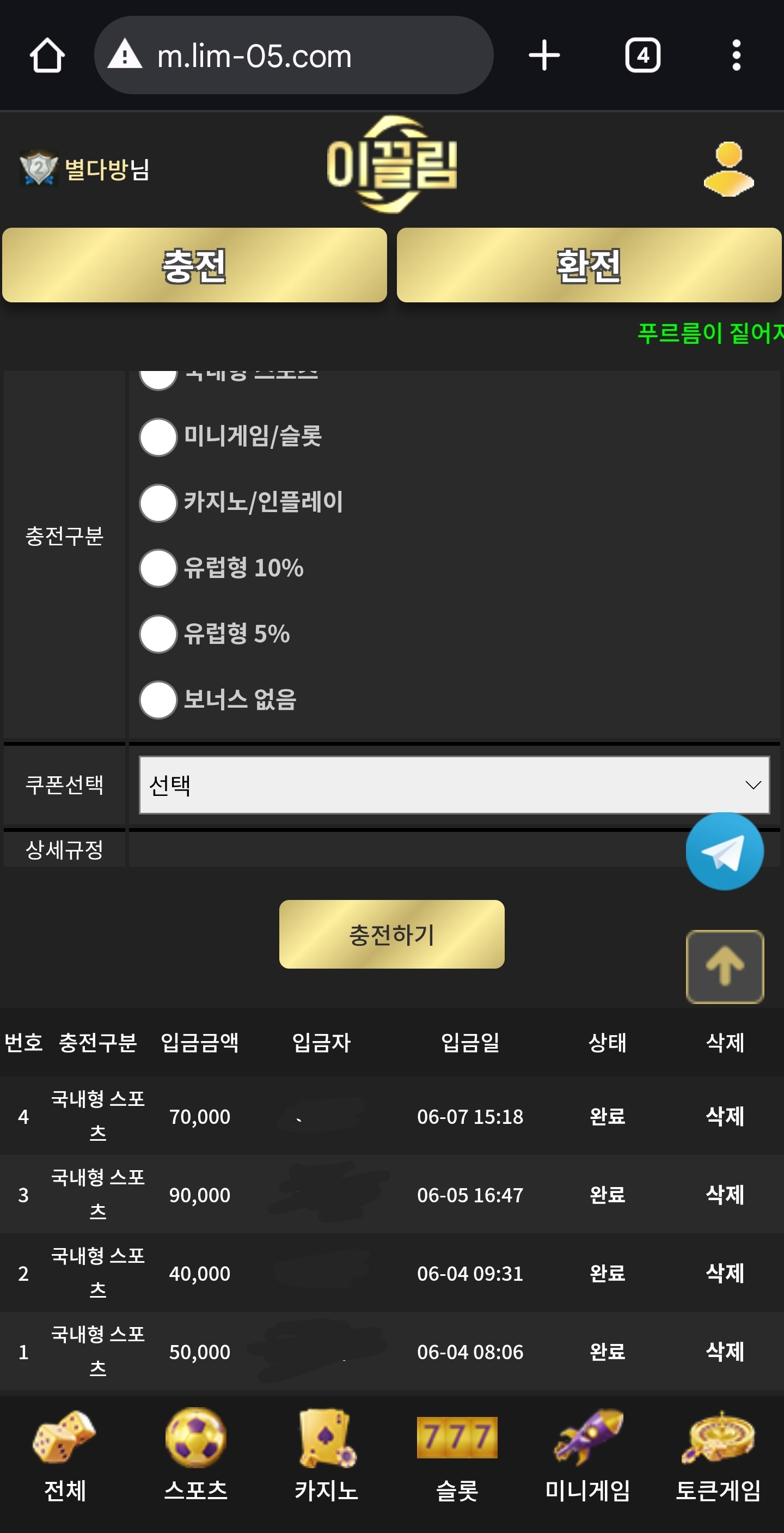Open the tab switcher showing 4
The image size is (784, 1533).
tap(642, 56)
